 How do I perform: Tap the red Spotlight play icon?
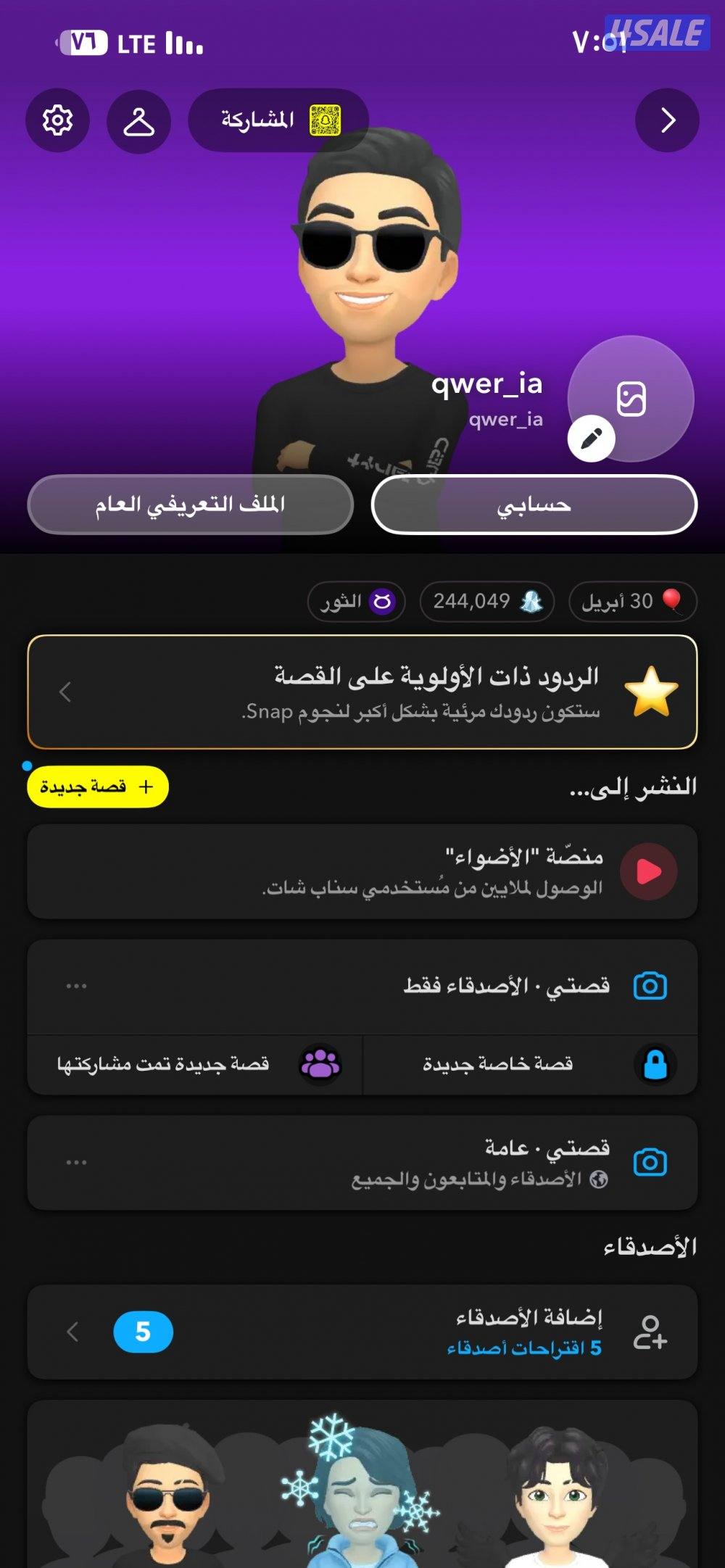tap(651, 871)
